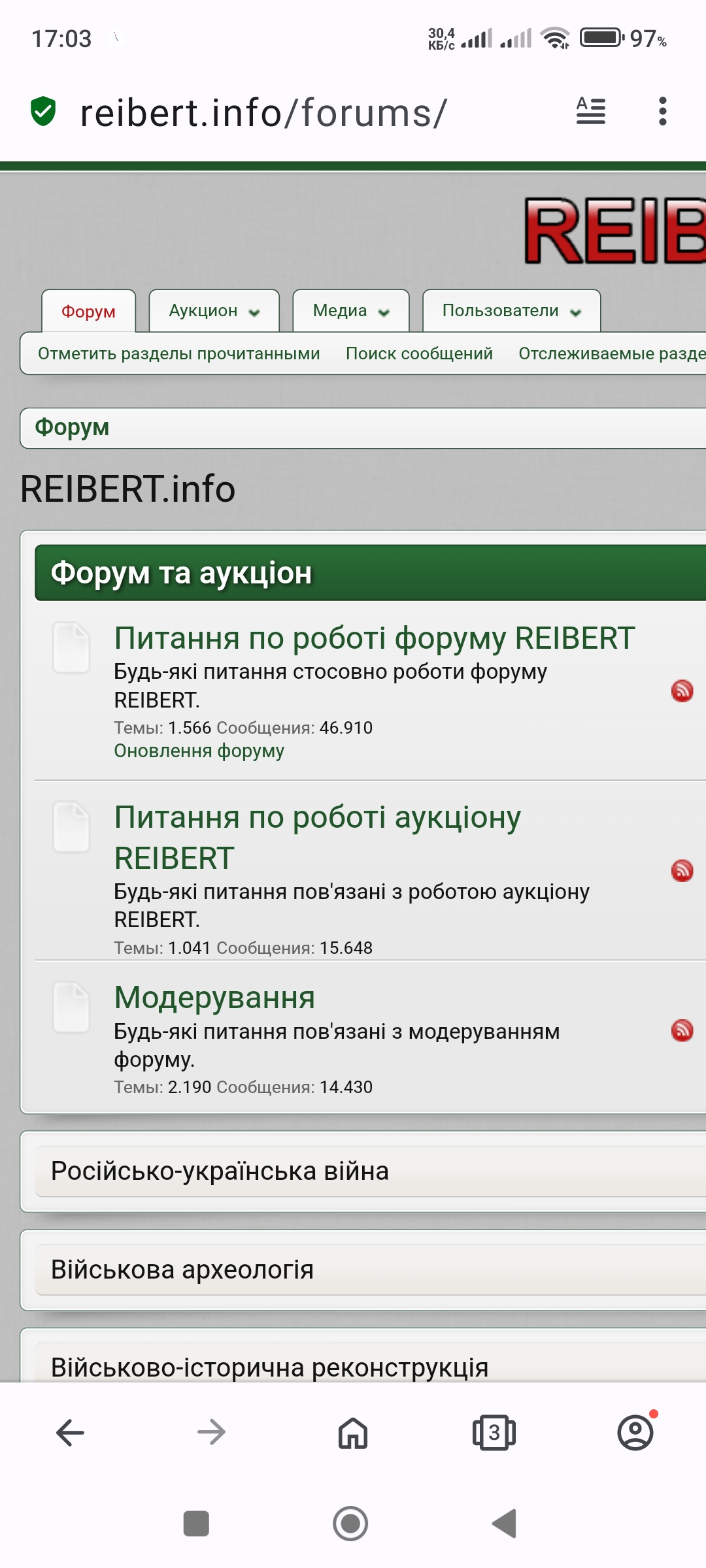The image size is (706, 1568).
Task: Expand the Медиа dropdown menu
Action: 351,311
